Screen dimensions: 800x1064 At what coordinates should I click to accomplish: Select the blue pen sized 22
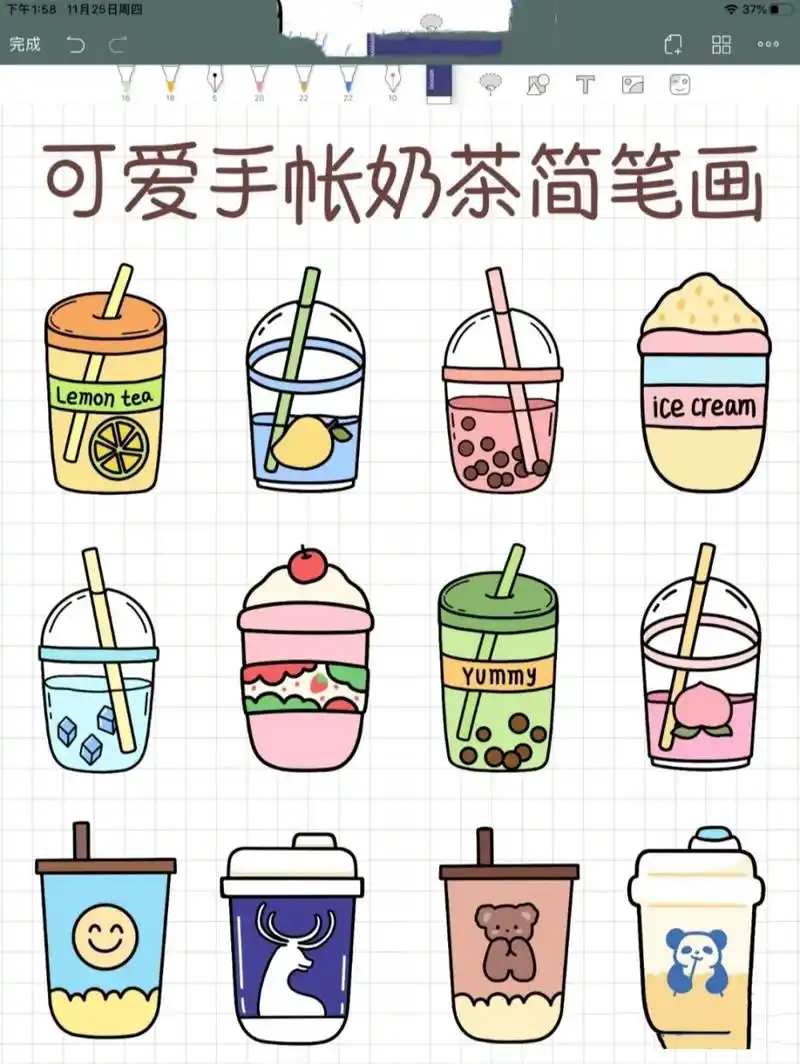(348, 85)
